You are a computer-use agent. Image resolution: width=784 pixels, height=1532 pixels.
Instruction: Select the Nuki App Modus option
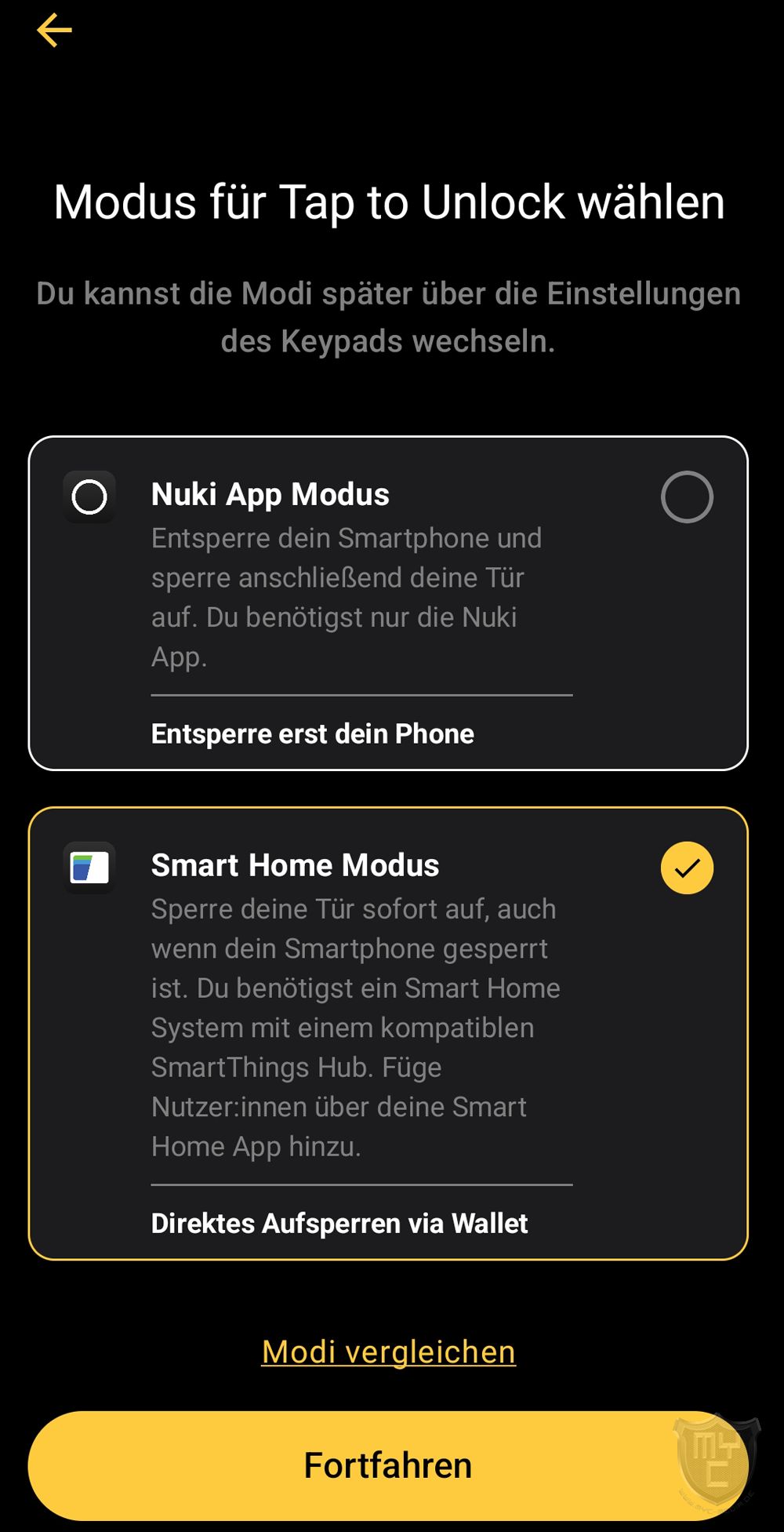click(x=686, y=497)
